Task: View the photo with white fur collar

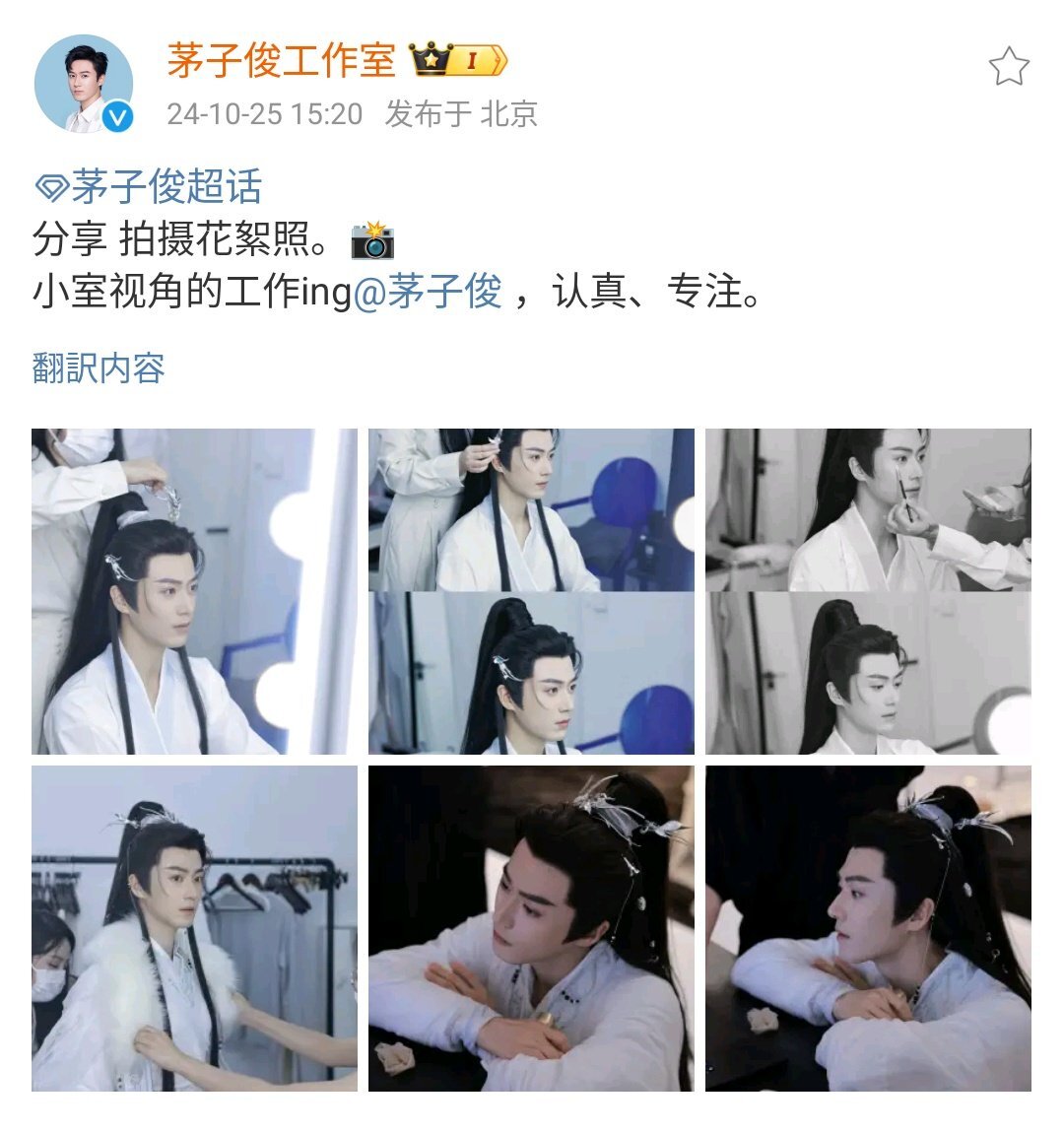Action: 194,929
